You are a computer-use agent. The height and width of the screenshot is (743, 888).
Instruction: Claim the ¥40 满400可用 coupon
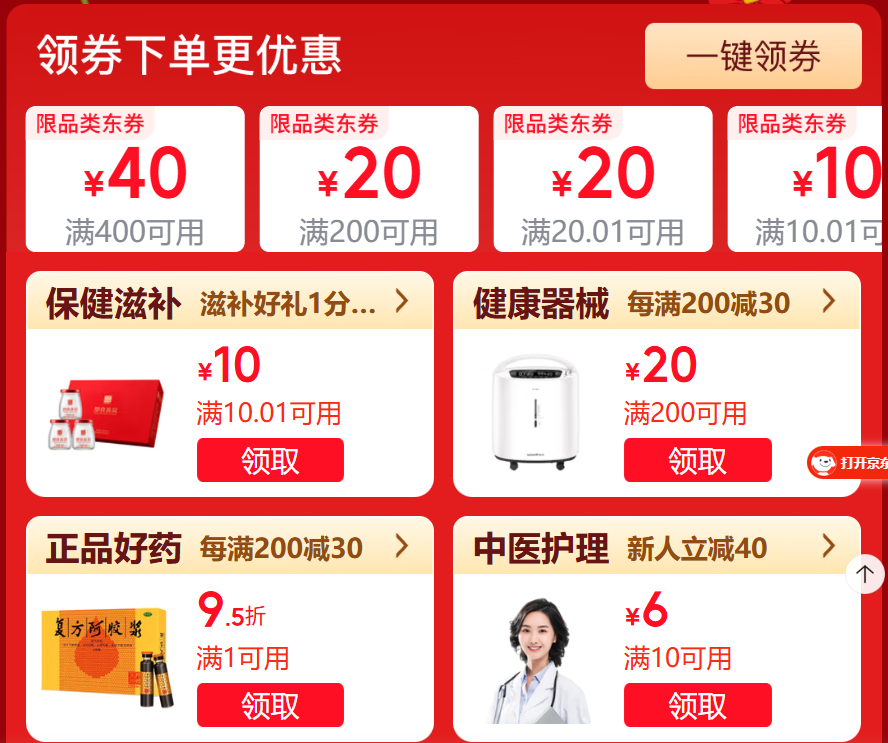coord(135,179)
